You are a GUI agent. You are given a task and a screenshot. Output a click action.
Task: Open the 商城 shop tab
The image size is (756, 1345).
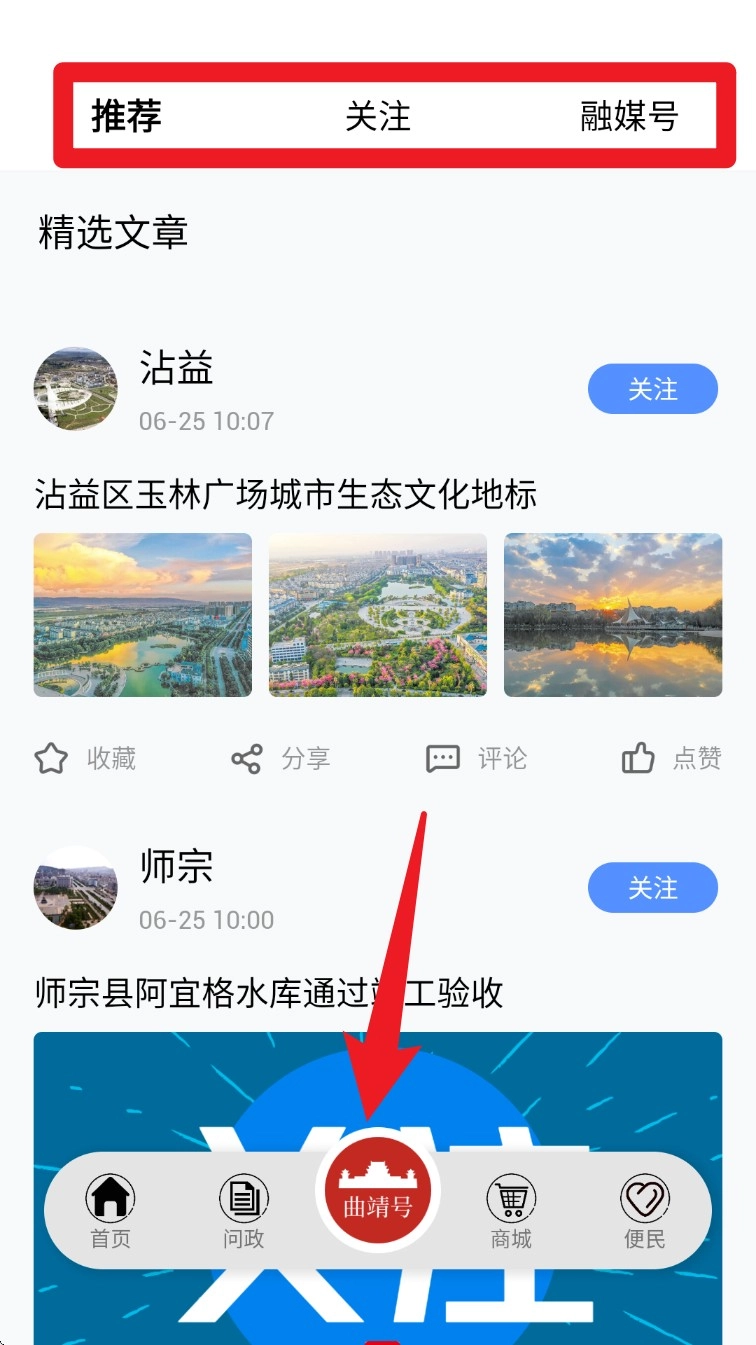[511, 1212]
